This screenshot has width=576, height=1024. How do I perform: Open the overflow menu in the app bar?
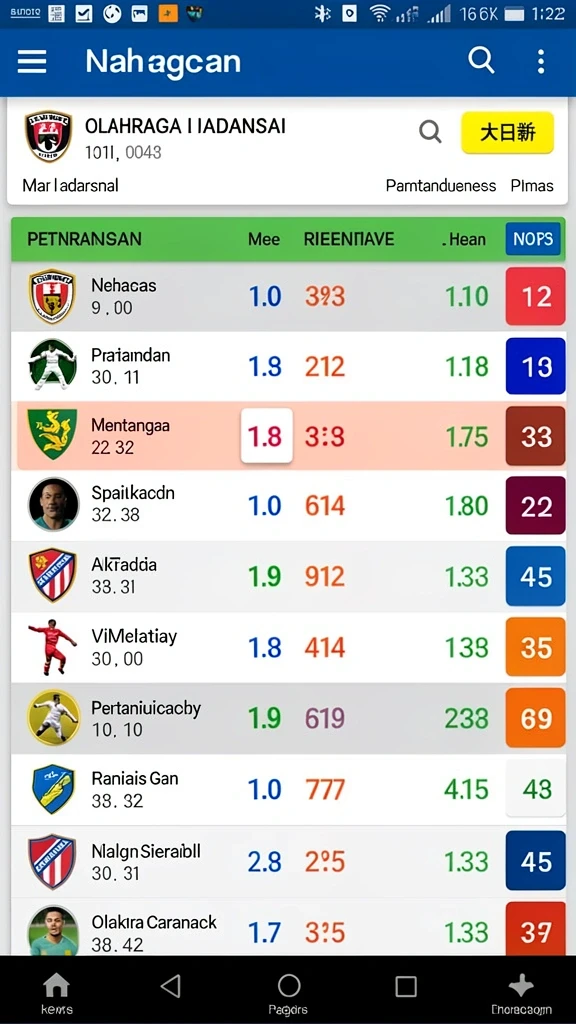[541, 61]
